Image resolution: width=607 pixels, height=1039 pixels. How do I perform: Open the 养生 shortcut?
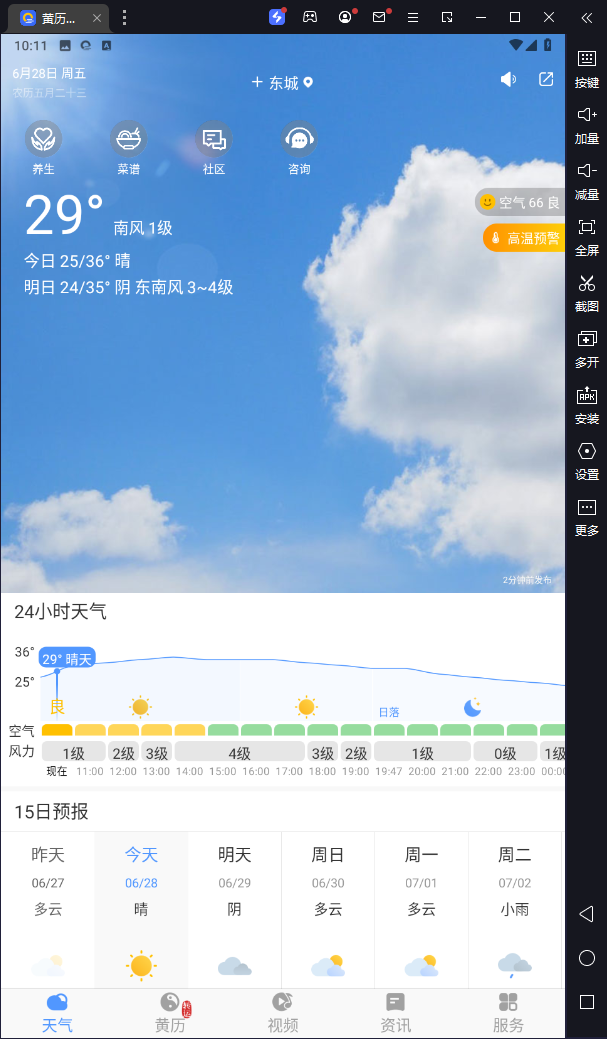click(x=43, y=148)
